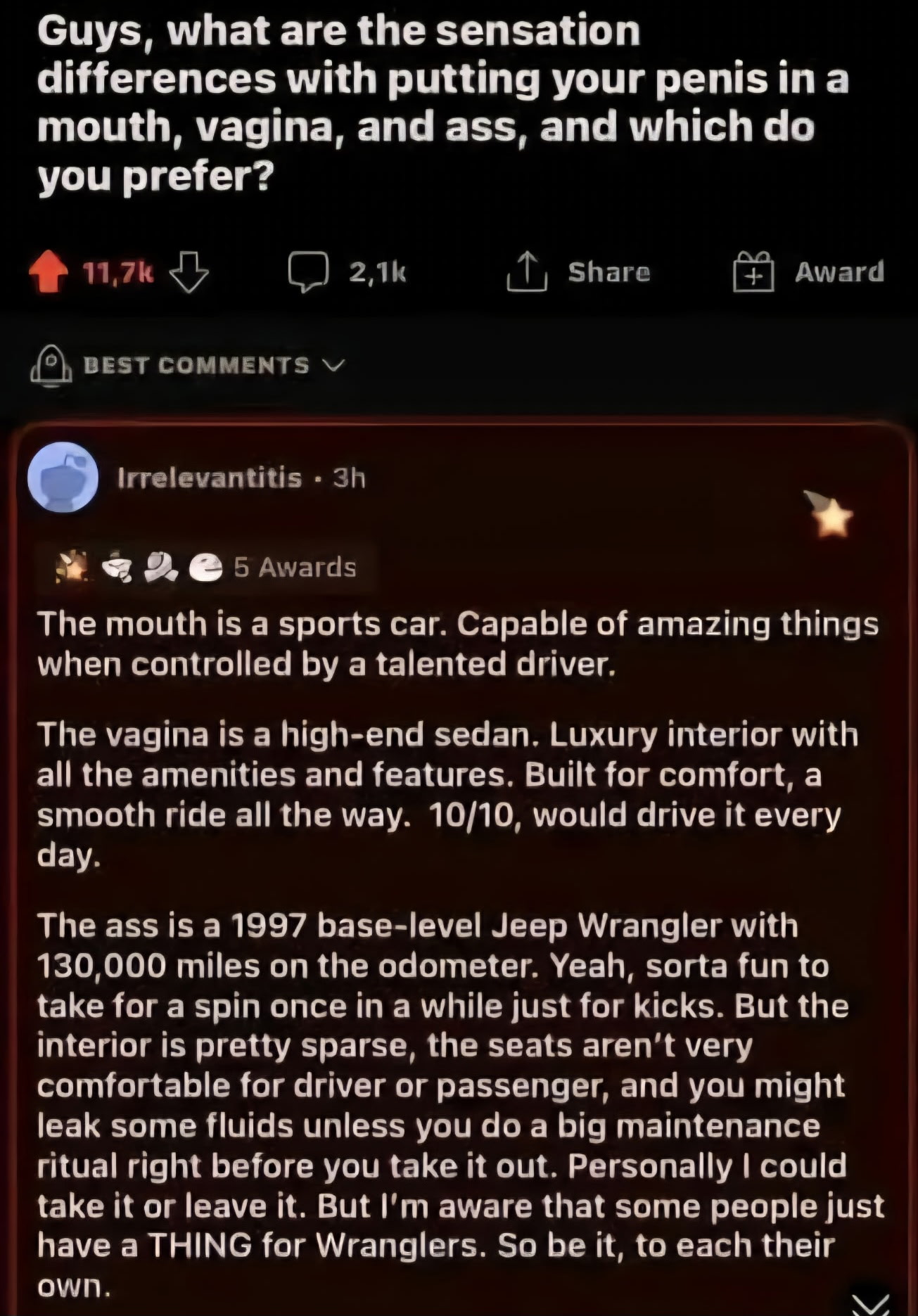This screenshot has height=1316, width=918.
Task: View the comment's 5 Awards
Action: [x=294, y=567]
